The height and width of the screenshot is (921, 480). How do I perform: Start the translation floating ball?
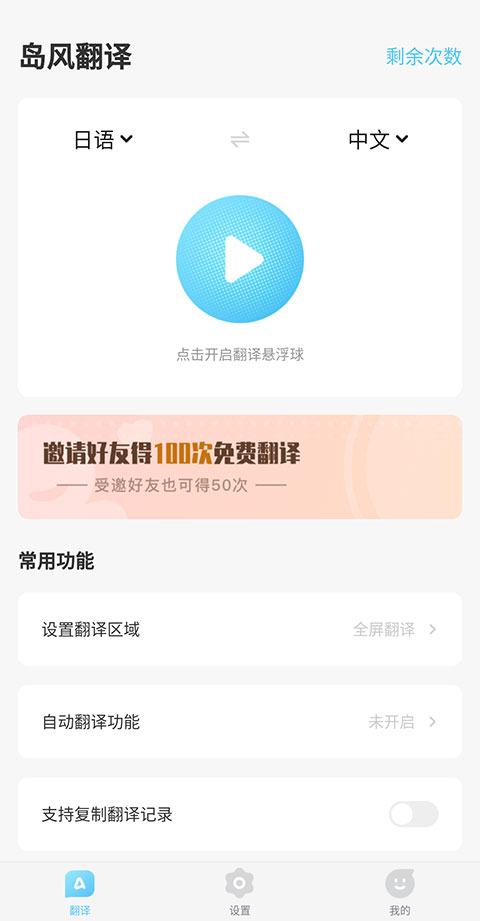coord(240,259)
